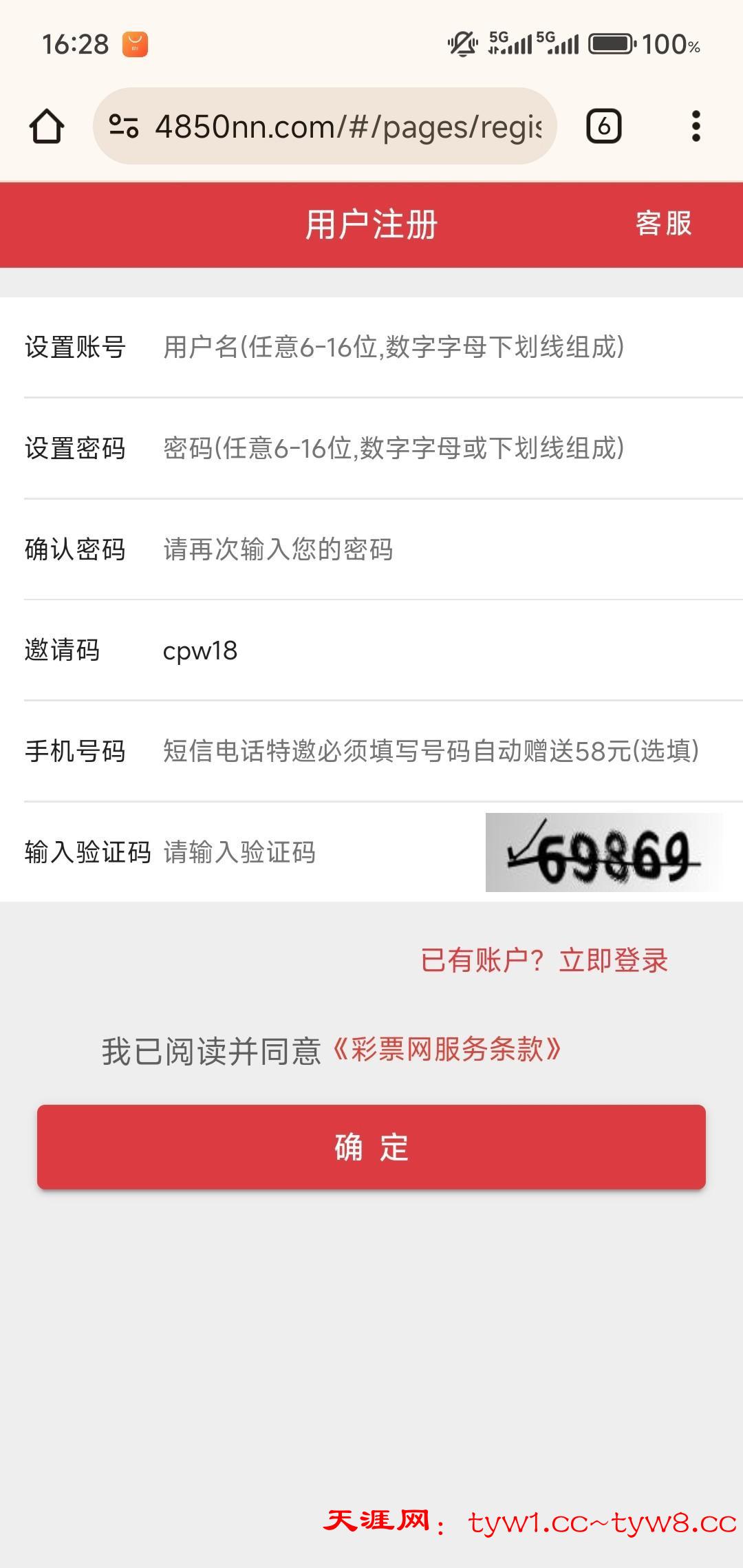Open the 彩票网服务条款 terms link
Viewport: 743px width, 1568px height.
[447, 1050]
